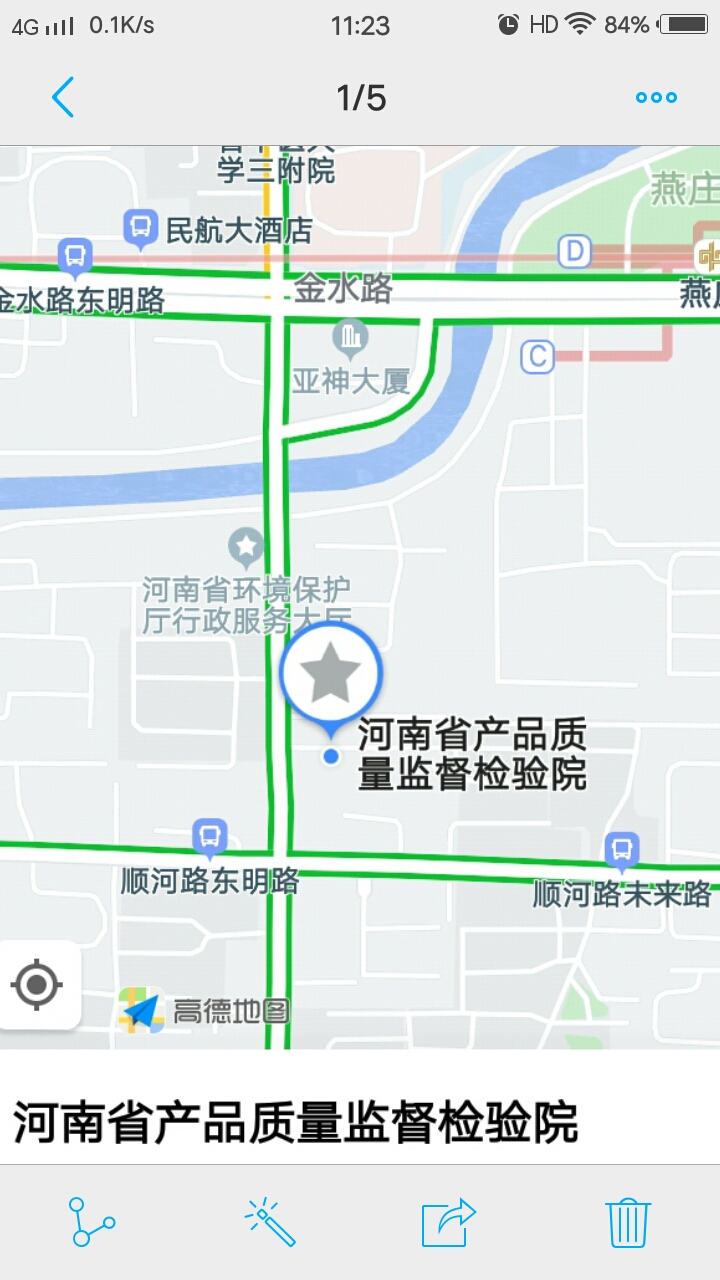Tap the large star location pin
This screenshot has height=1280, width=720.
pos(330,673)
